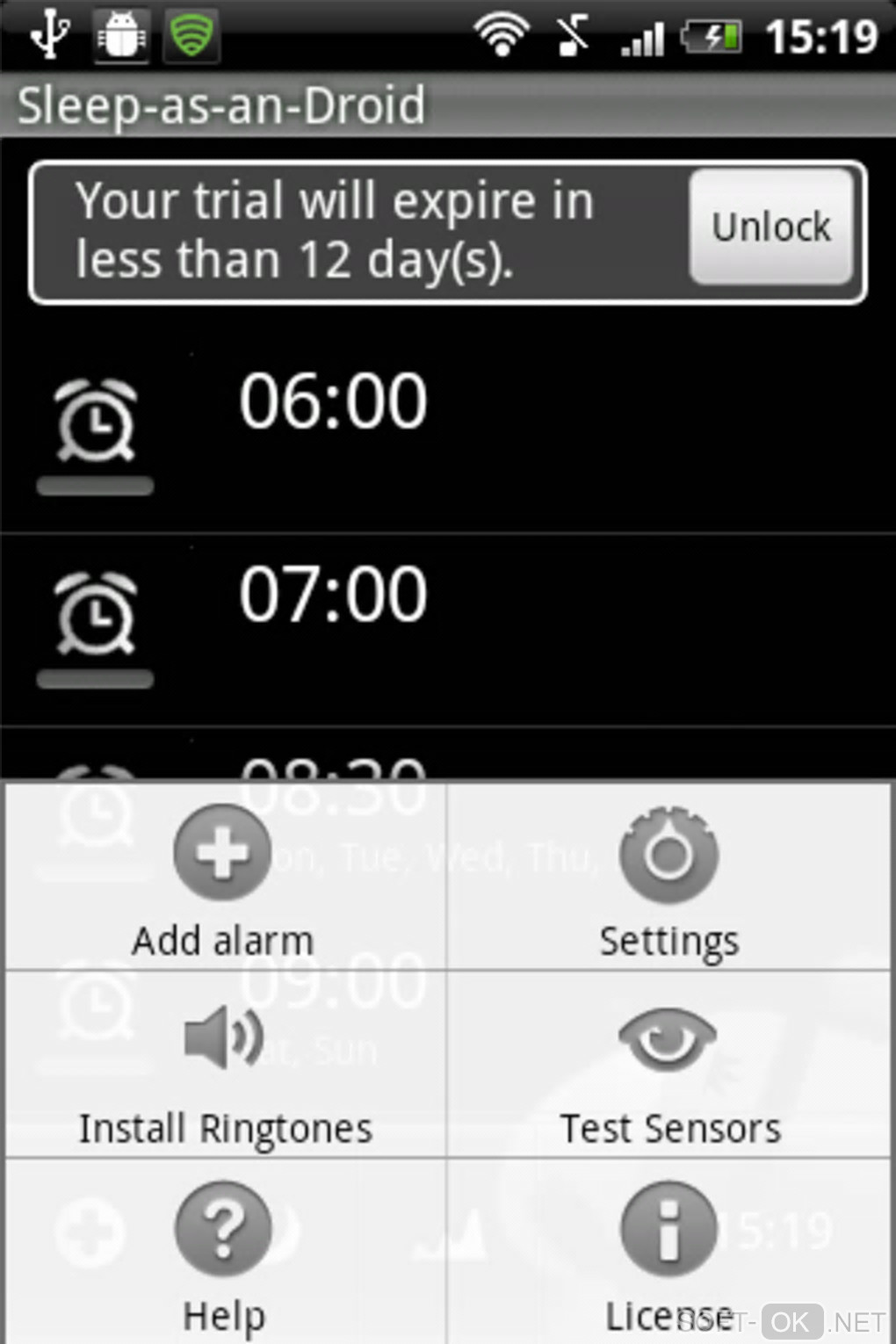This screenshot has width=896, height=1344.
Task: View the License info
Action: click(668, 1252)
